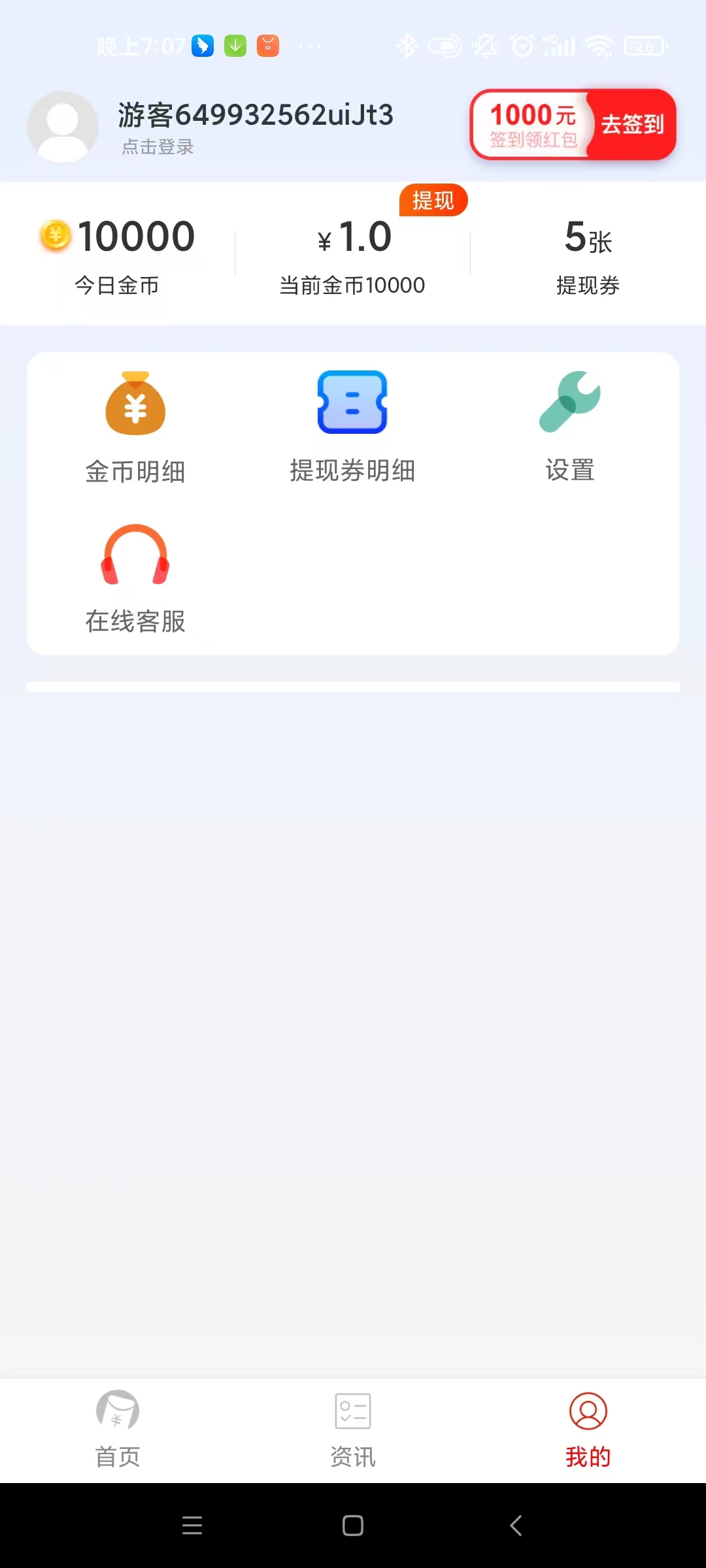Switch to the 资讯 tab
Screen dimensions: 706x1568
pos(353,1429)
